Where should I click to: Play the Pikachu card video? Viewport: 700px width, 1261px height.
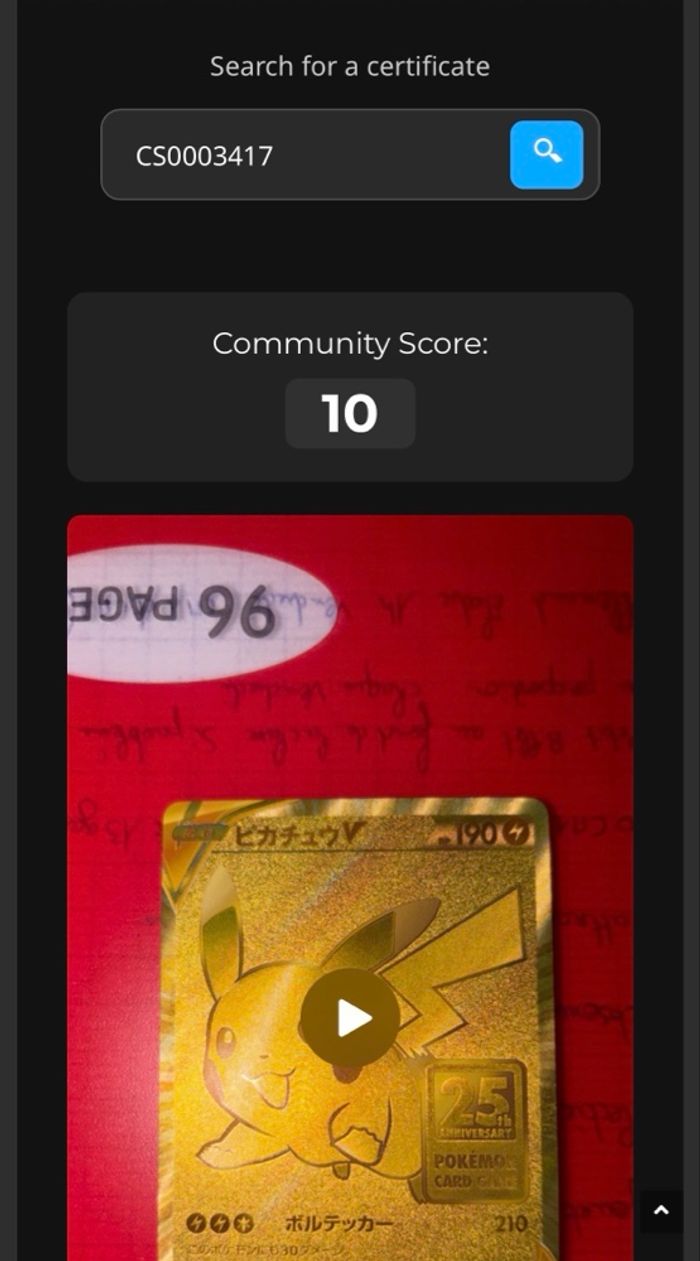[x=351, y=1018]
